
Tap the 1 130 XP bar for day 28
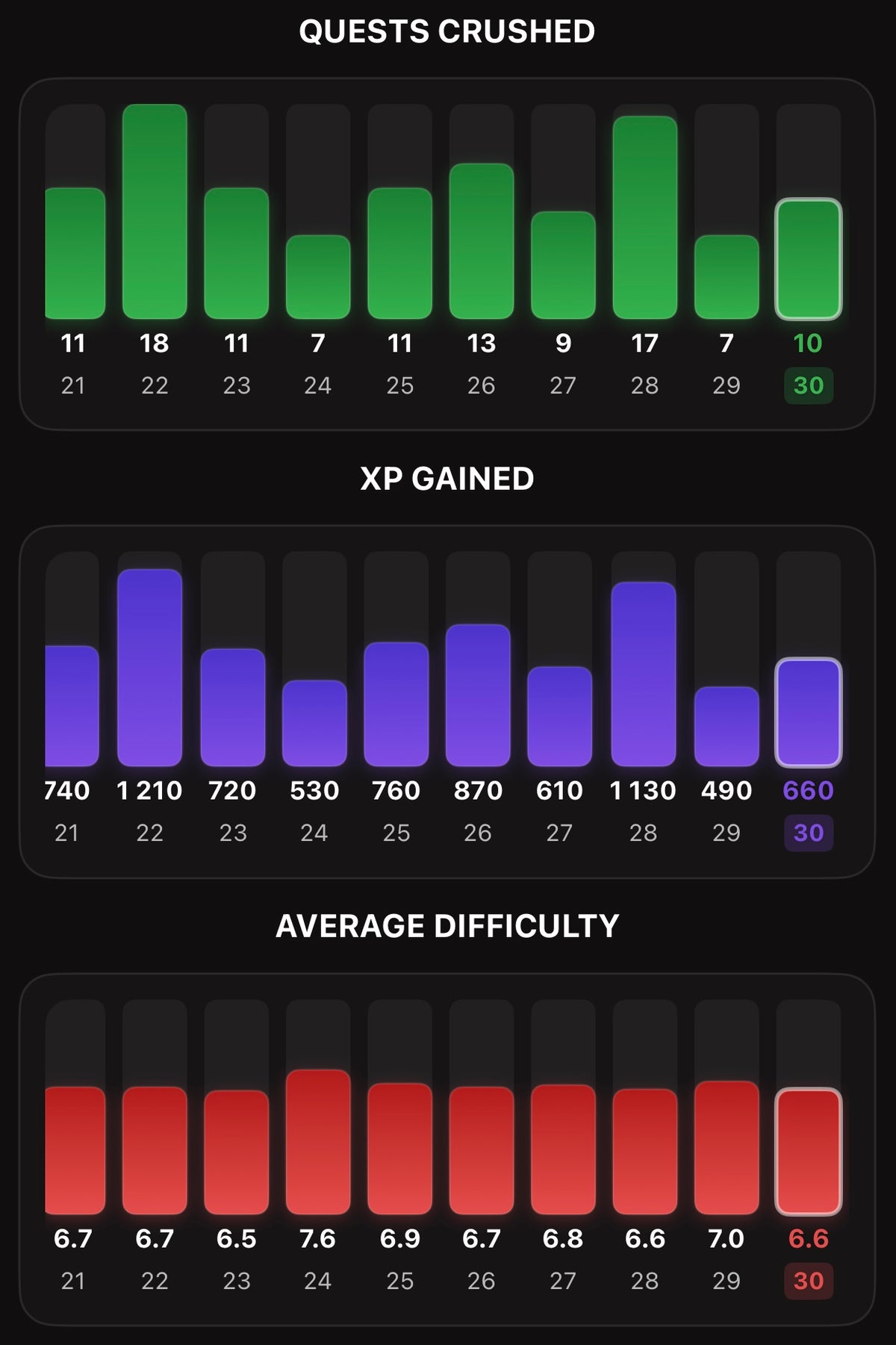[644, 674]
